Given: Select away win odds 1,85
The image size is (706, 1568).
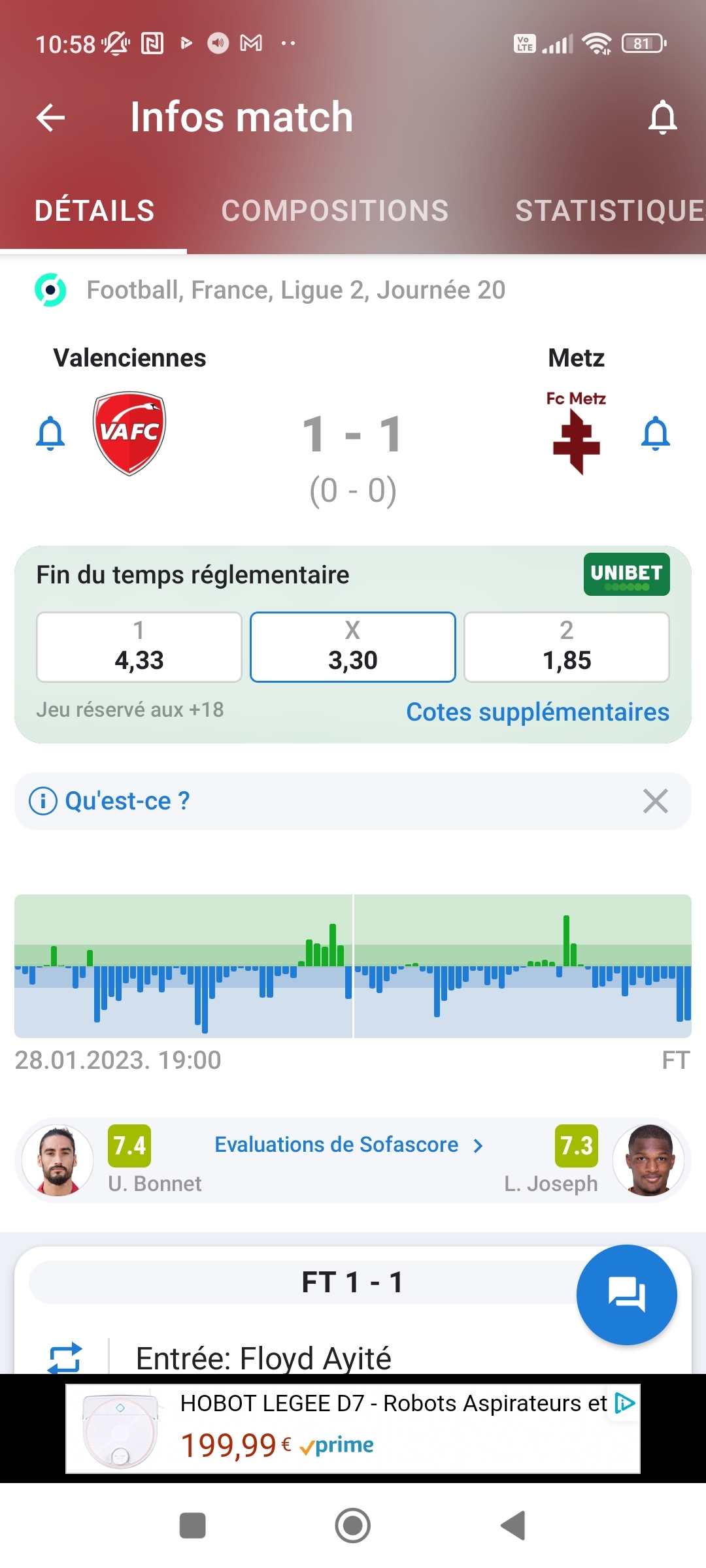Looking at the screenshot, I should (x=567, y=647).
